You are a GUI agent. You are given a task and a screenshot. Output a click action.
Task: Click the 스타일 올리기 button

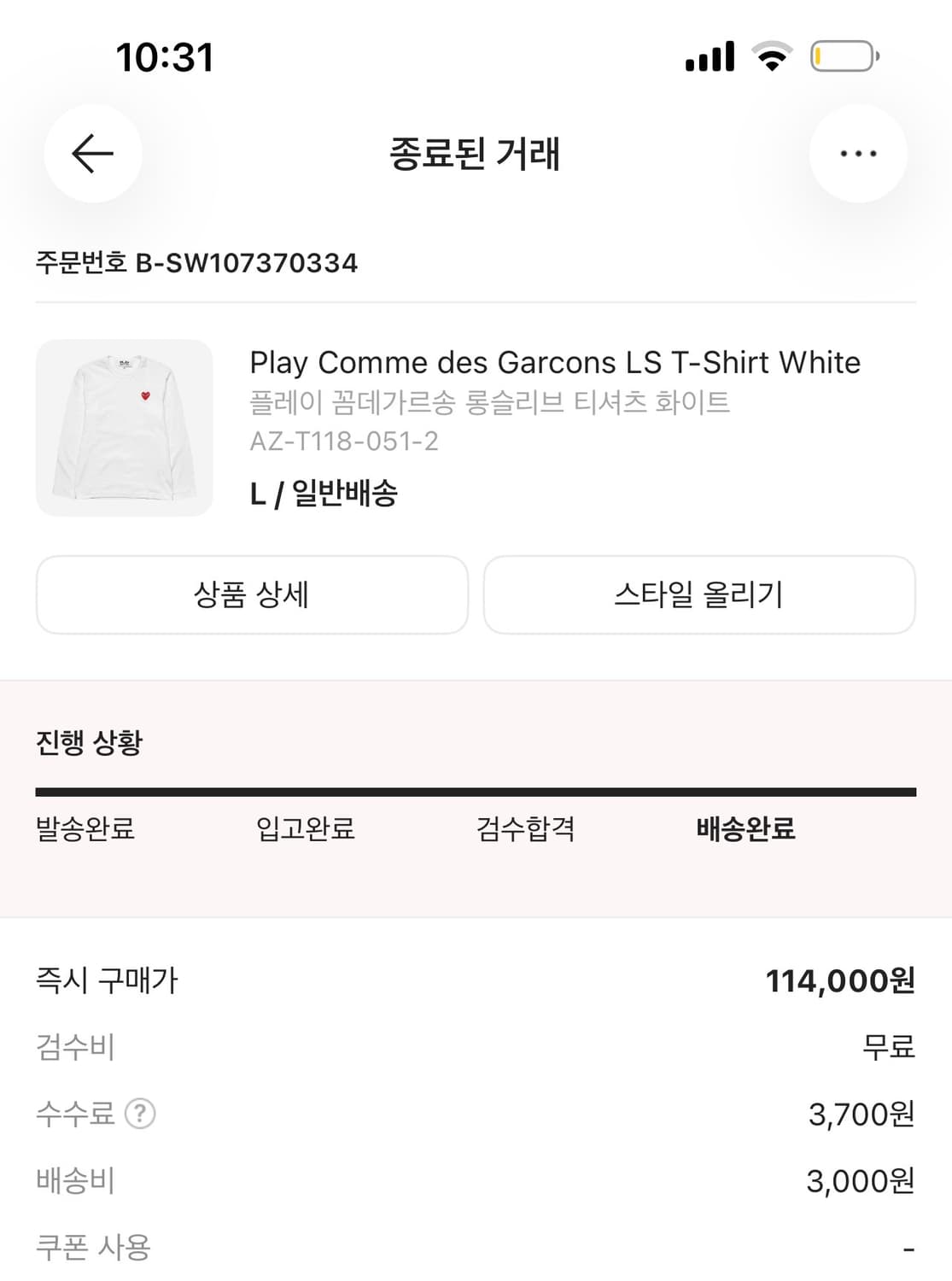699,595
